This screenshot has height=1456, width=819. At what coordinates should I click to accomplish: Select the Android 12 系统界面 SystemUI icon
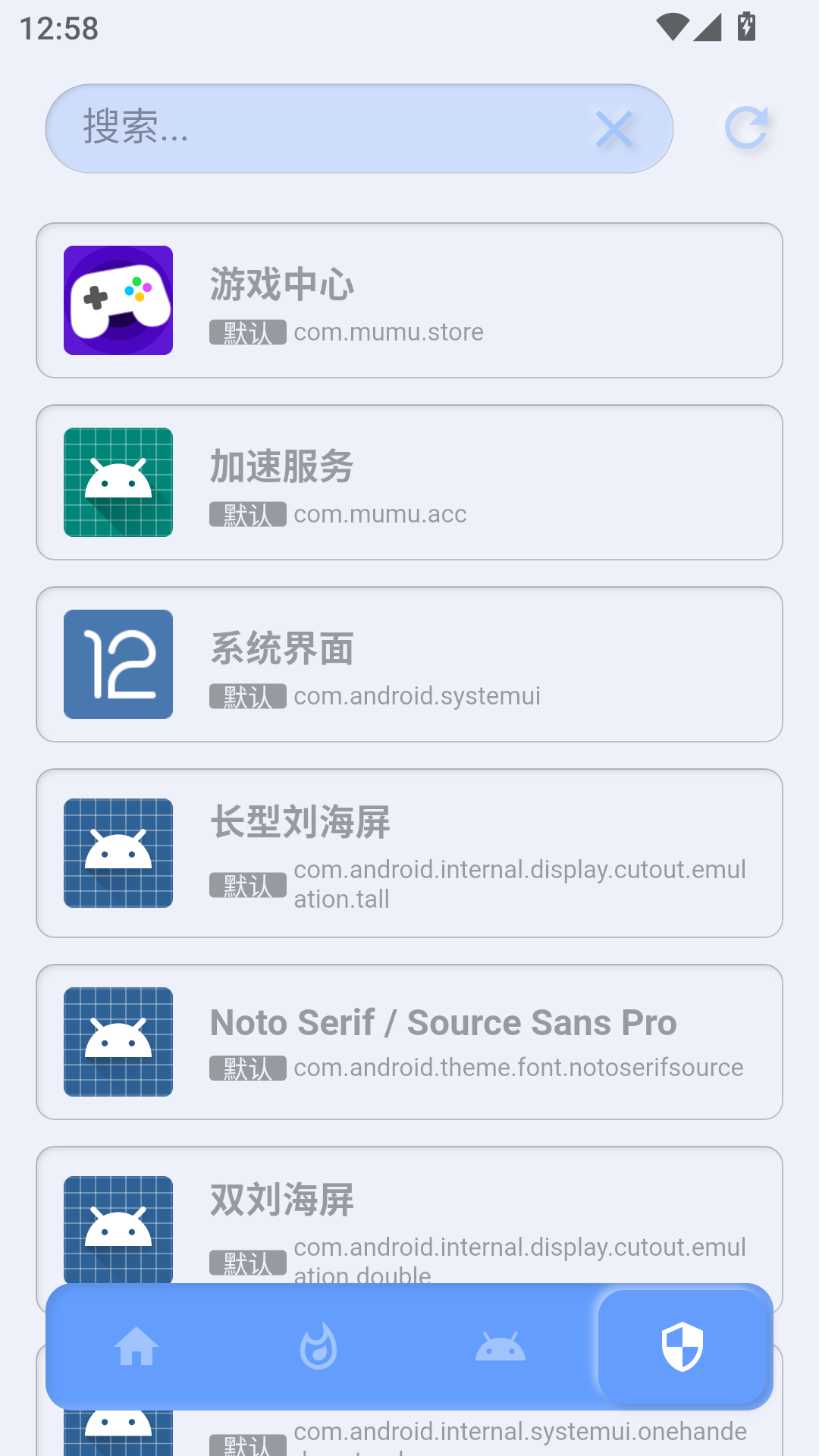118,664
